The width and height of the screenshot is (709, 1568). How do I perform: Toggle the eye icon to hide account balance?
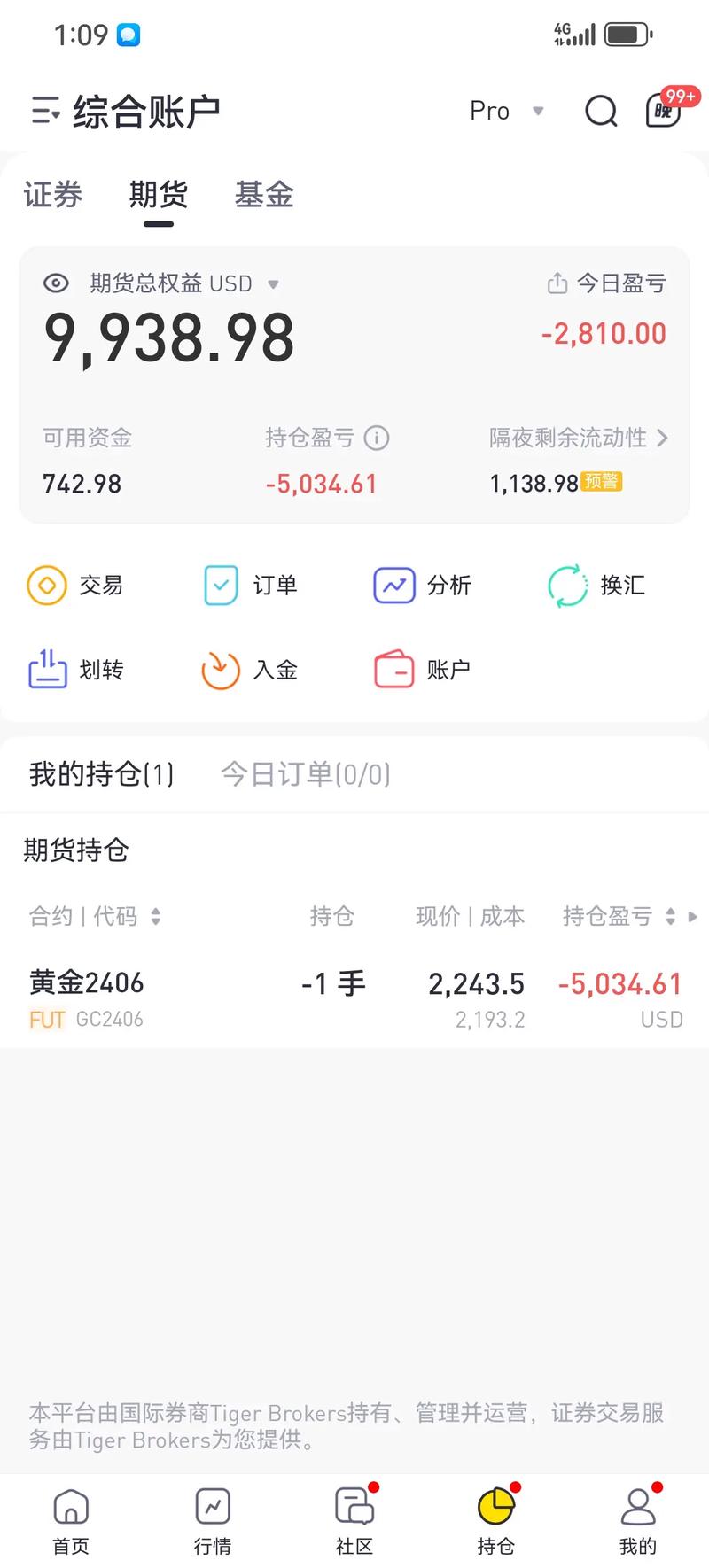(x=55, y=283)
